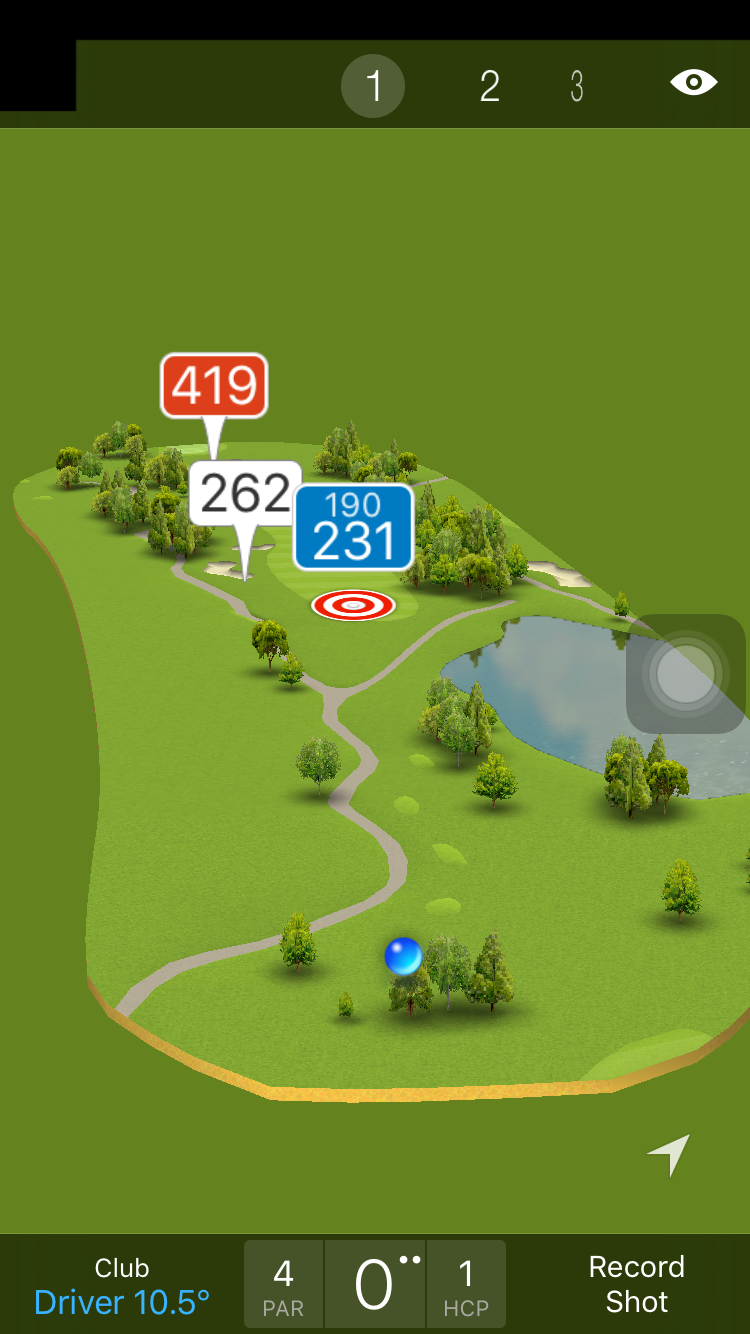Switch to hole 3
750x1334 pixels.
click(577, 86)
